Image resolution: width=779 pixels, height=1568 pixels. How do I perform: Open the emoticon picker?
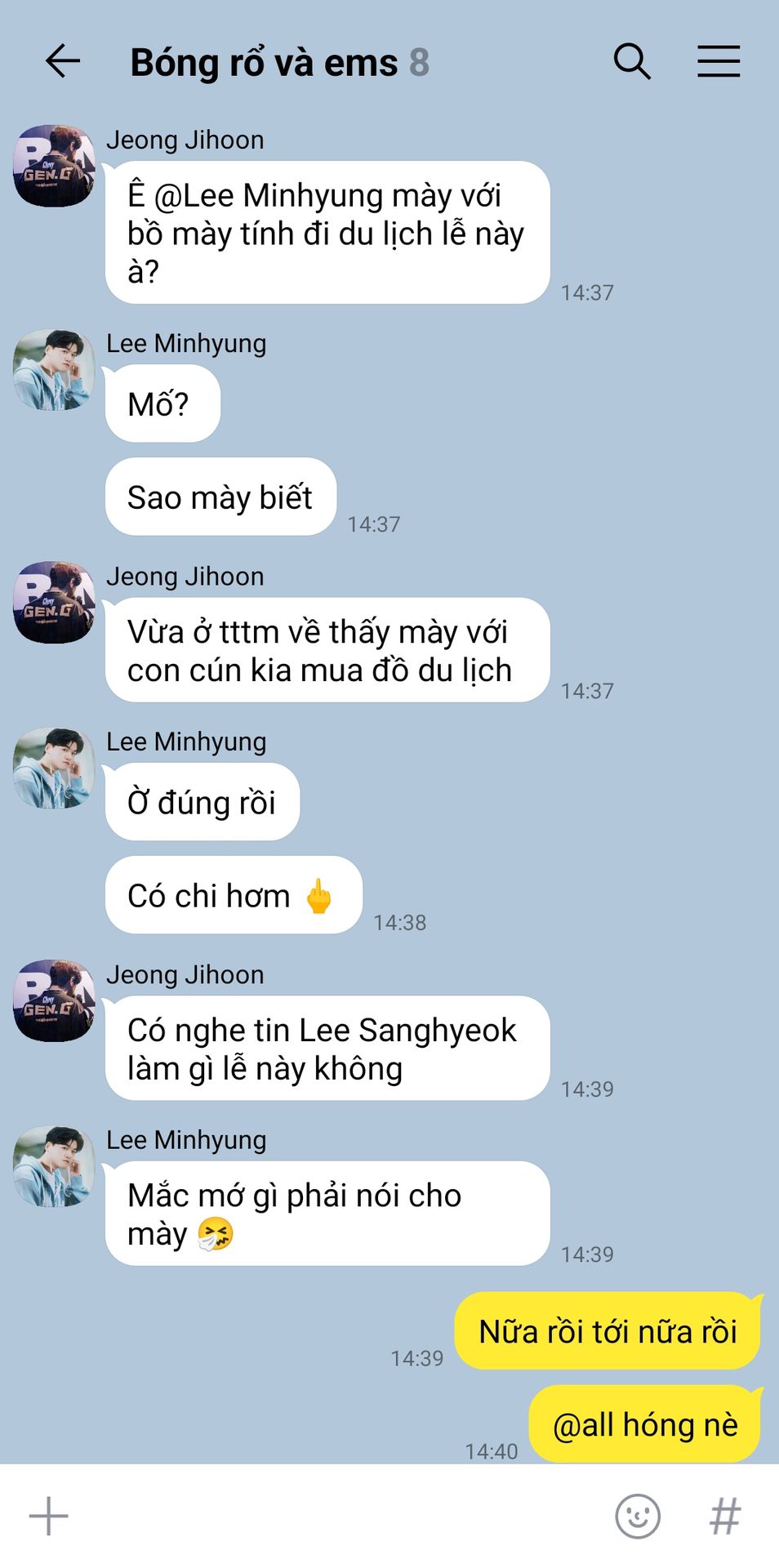click(637, 1516)
